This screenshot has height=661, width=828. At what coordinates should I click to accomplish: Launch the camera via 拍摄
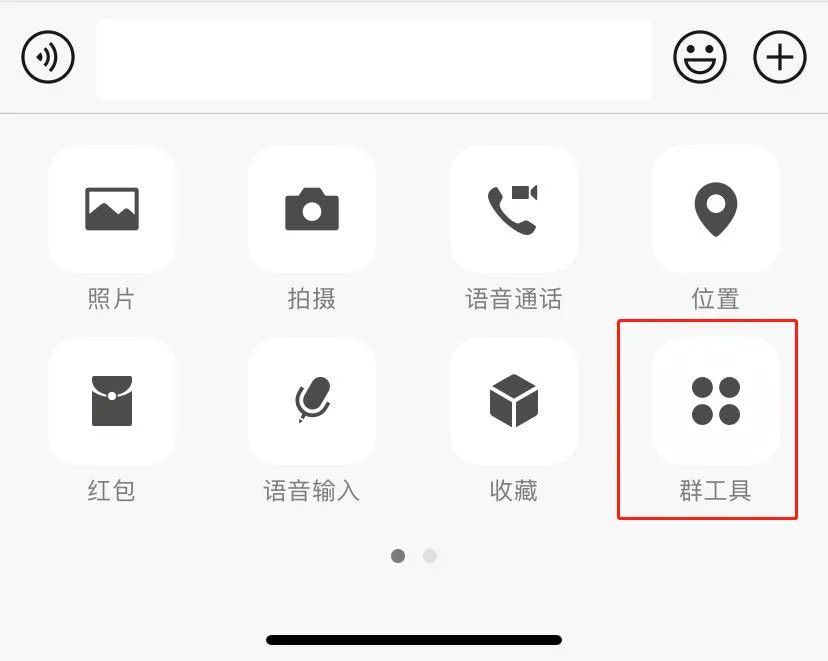point(312,210)
